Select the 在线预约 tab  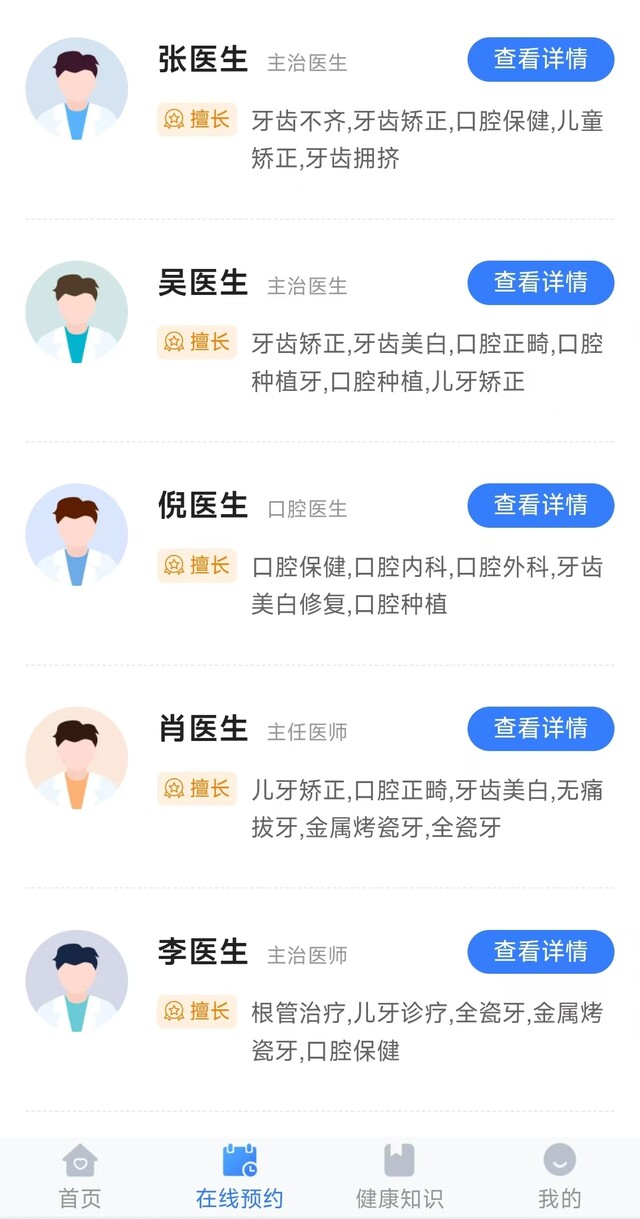coord(240,1176)
